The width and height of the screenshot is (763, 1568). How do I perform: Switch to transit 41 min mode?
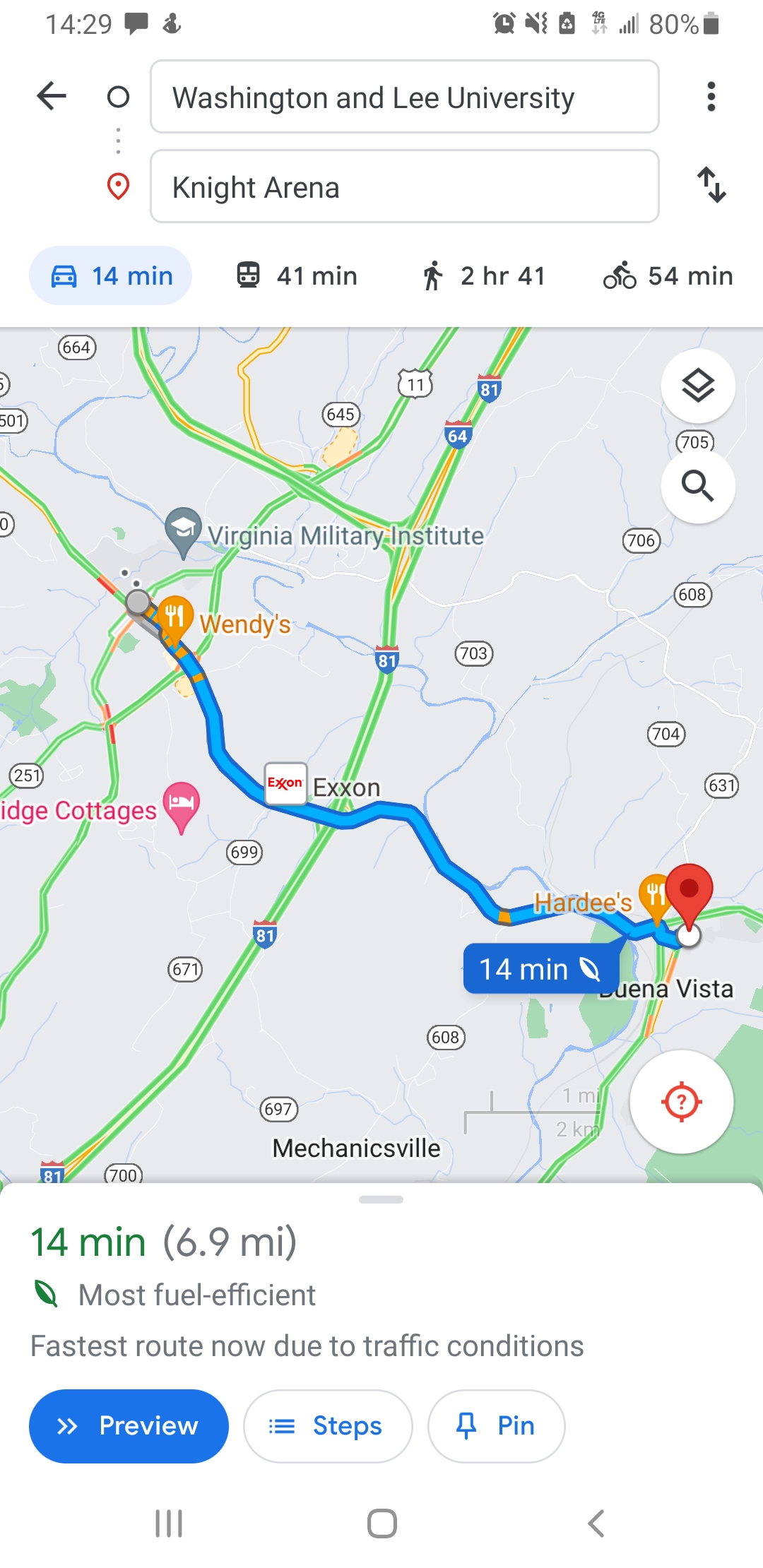297,275
